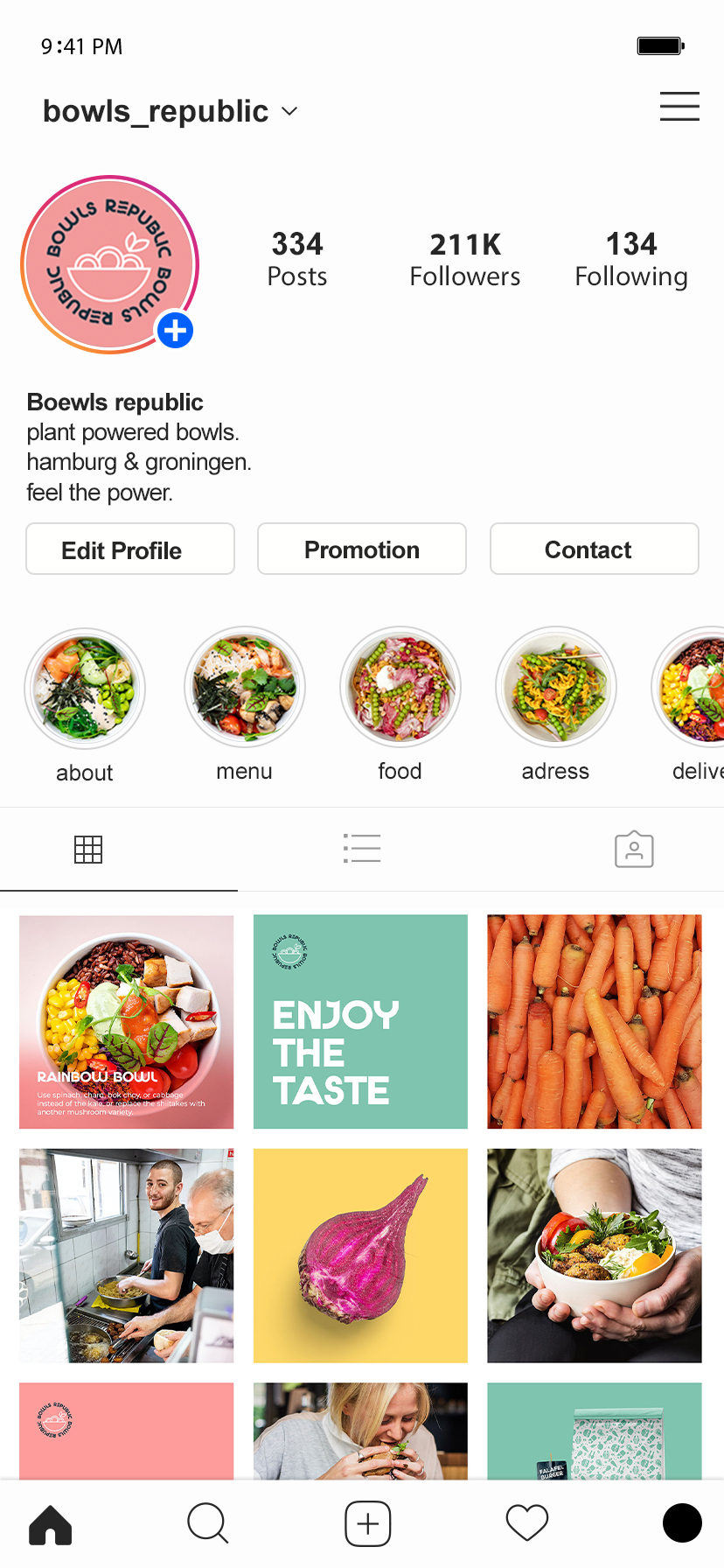The width and height of the screenshot is (724, 1568).
Task: Go to the home feed
Action: (51, 1524)
